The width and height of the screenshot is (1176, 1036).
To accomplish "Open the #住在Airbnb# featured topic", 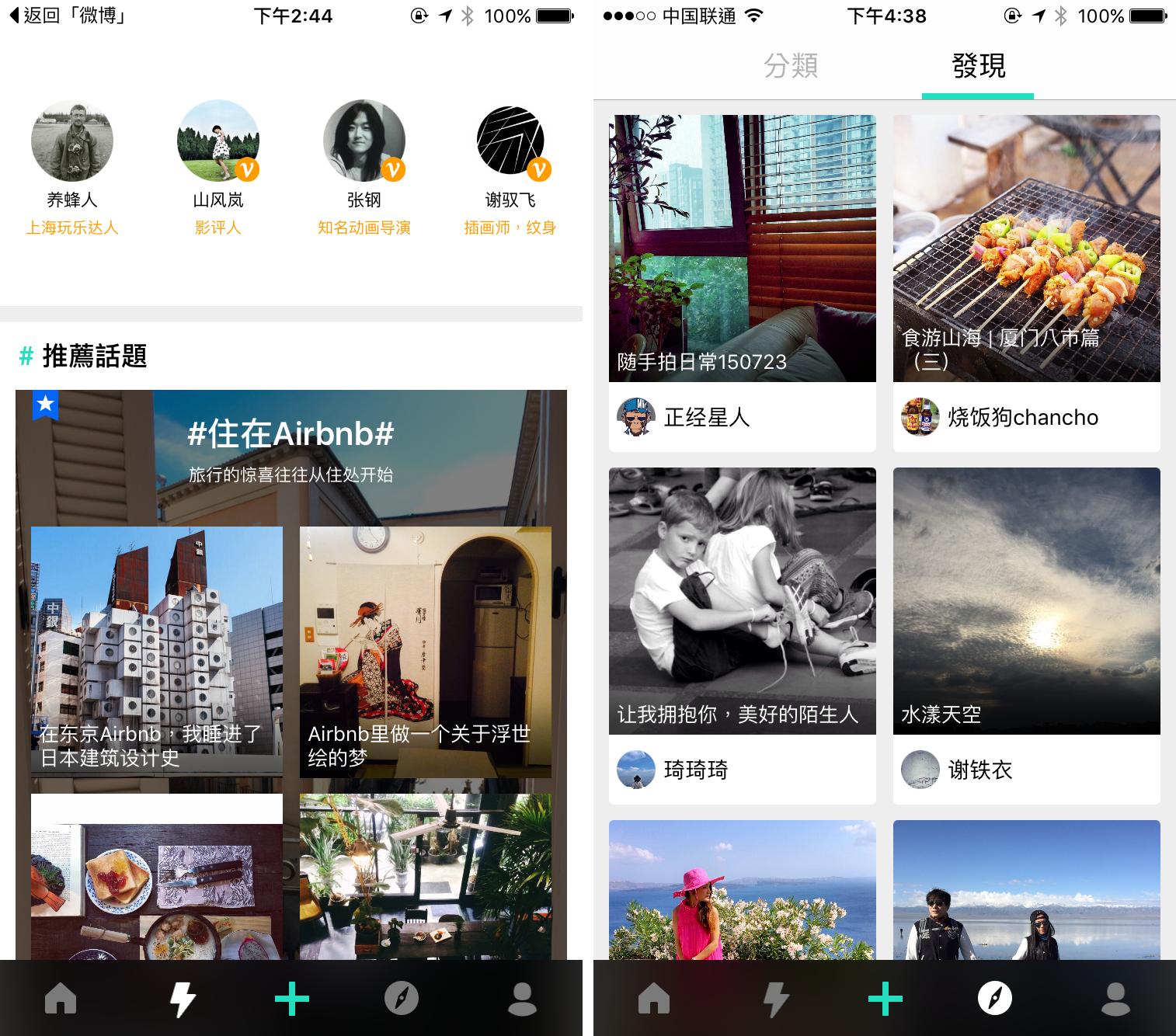I will point(291,433).
